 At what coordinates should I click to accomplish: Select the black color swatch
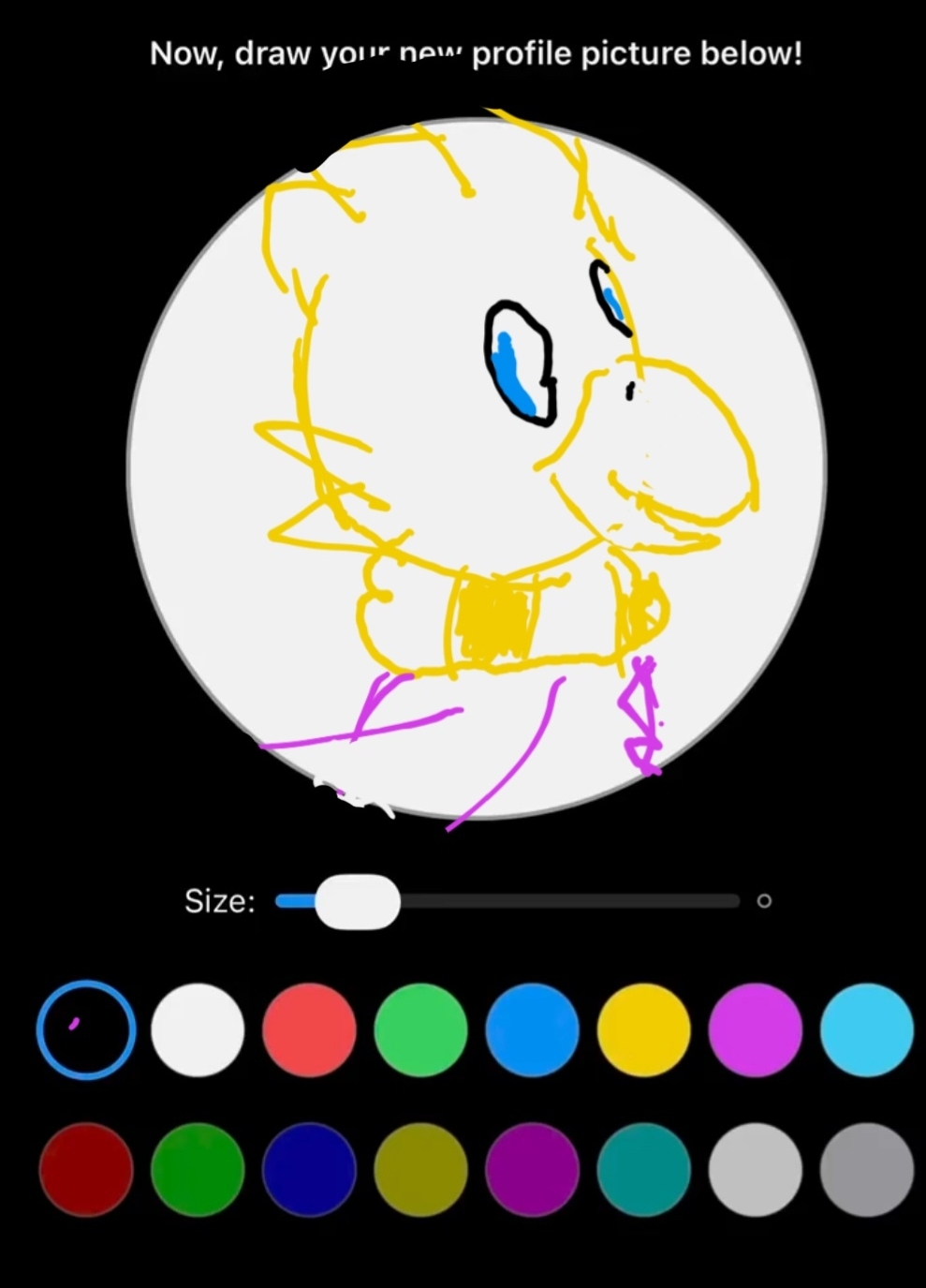coord(86,1029)
